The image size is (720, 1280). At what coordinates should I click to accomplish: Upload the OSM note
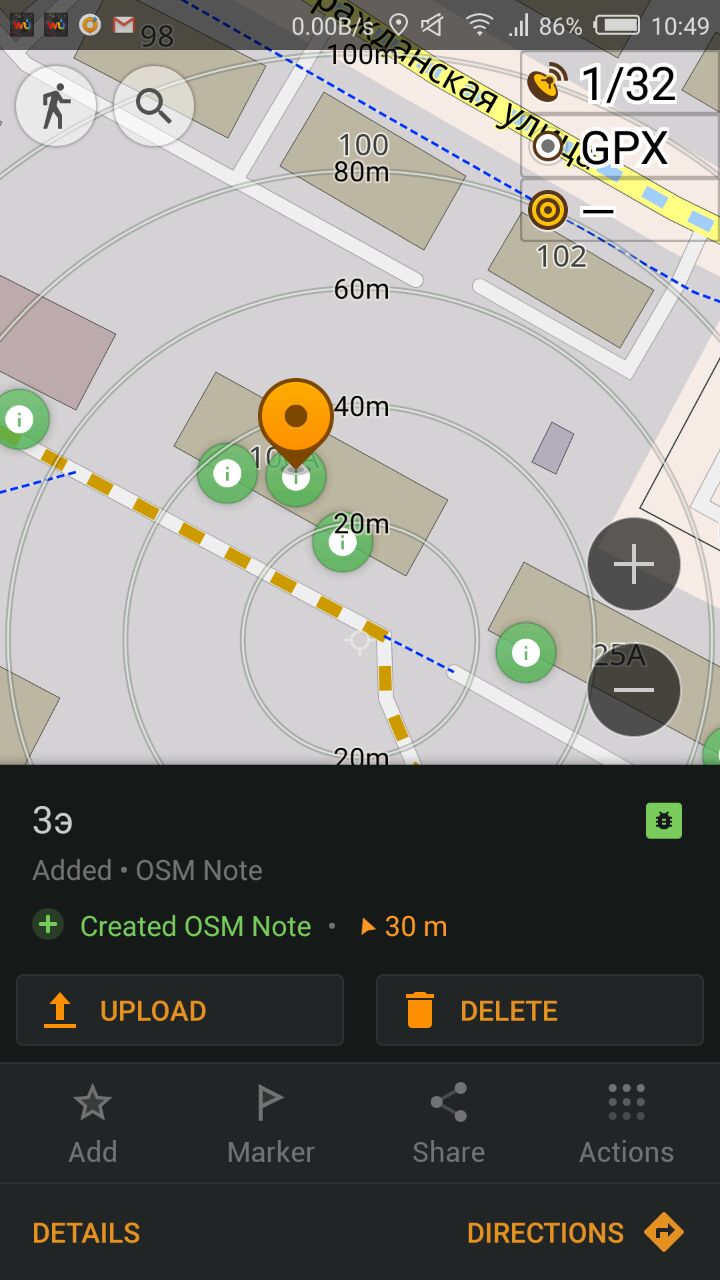[180, 1010]
